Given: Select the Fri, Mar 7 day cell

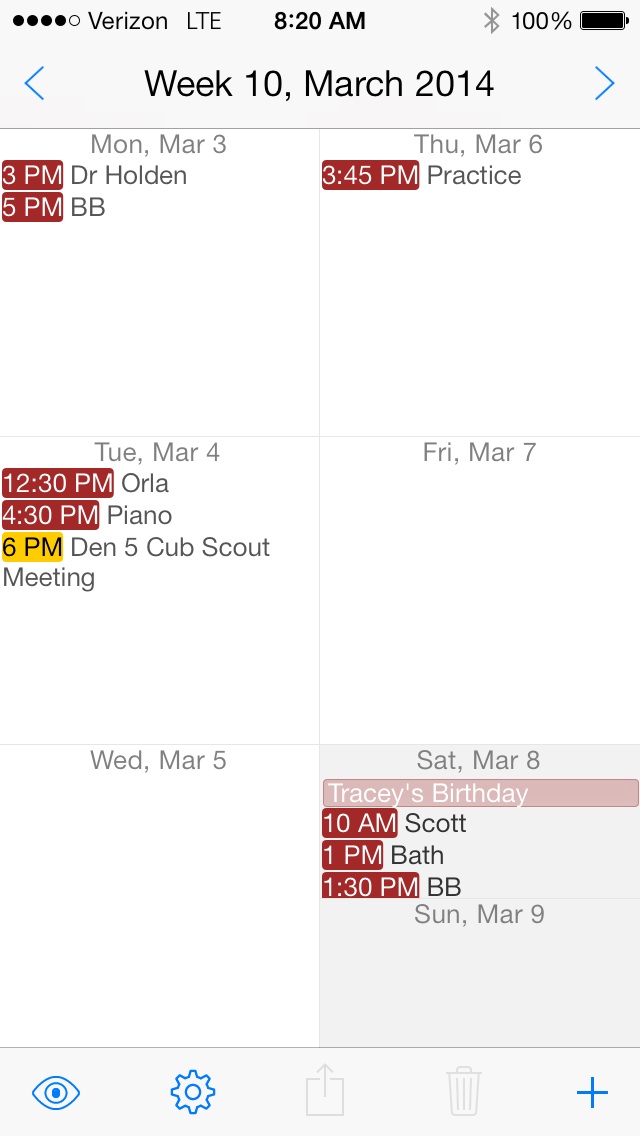Looking at the screenshot, I should coord(480,590).
